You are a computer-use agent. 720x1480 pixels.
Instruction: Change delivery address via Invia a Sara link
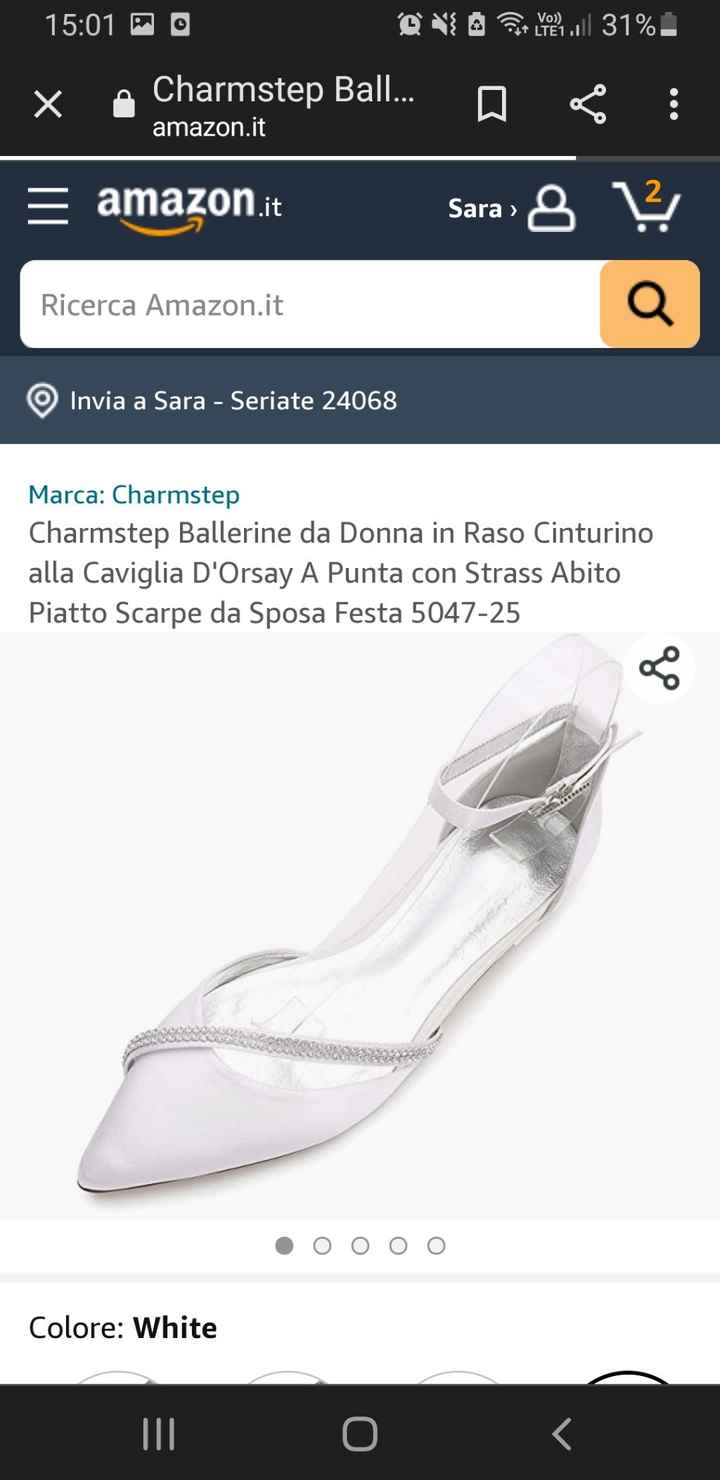[x=232, y=400]
